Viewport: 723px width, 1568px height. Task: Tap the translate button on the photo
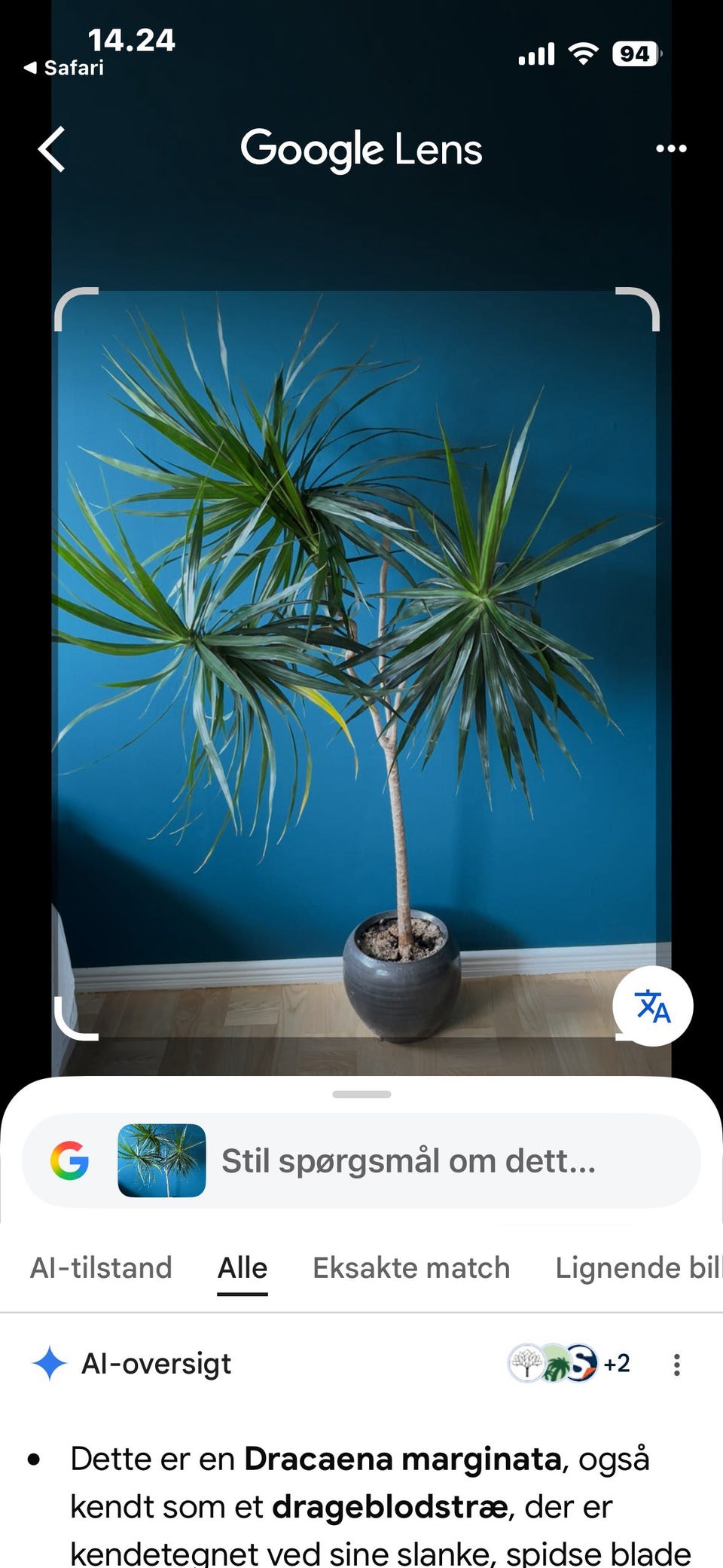pyautogui.click(x=652, y=1006)
